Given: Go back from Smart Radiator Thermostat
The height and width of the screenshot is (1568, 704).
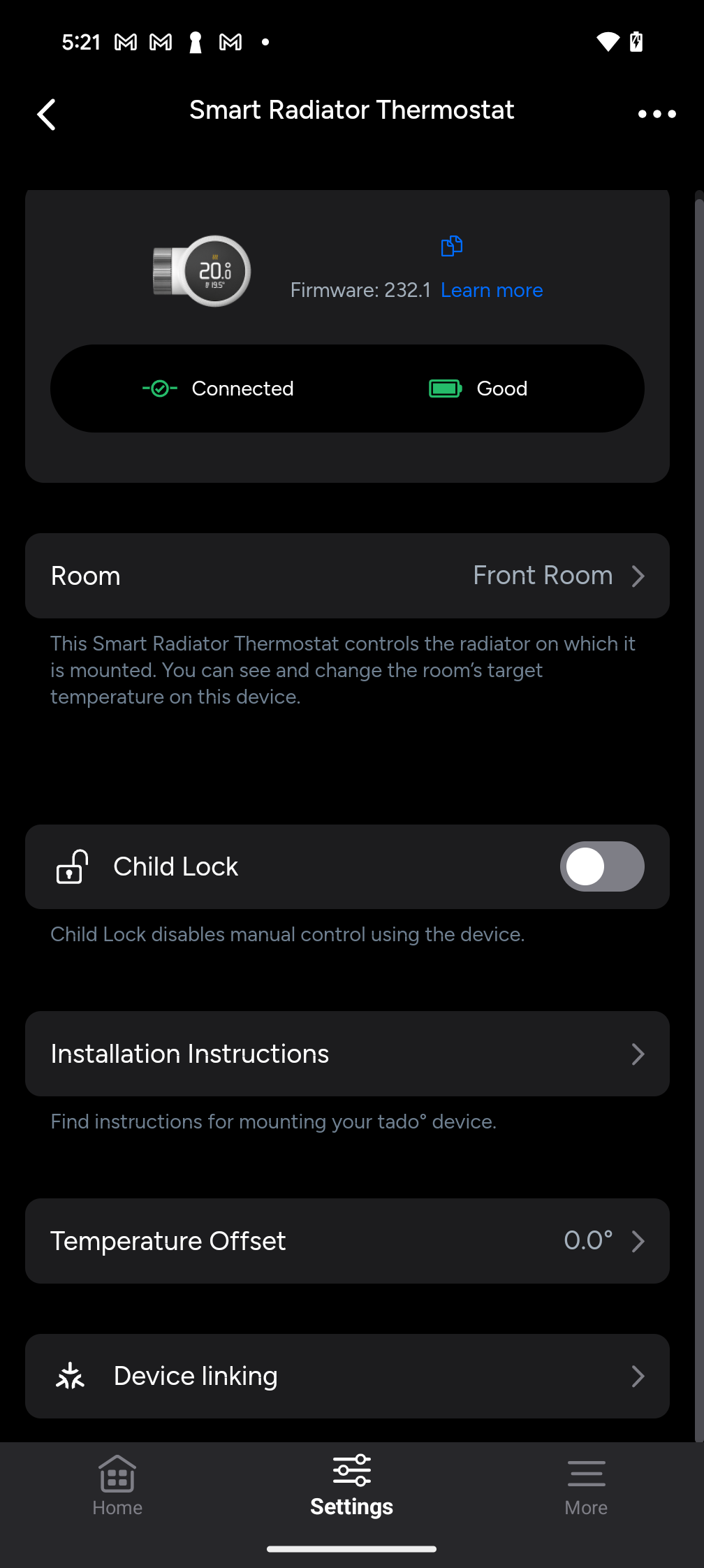Looking at the screenshot, I should click(47, 115).
